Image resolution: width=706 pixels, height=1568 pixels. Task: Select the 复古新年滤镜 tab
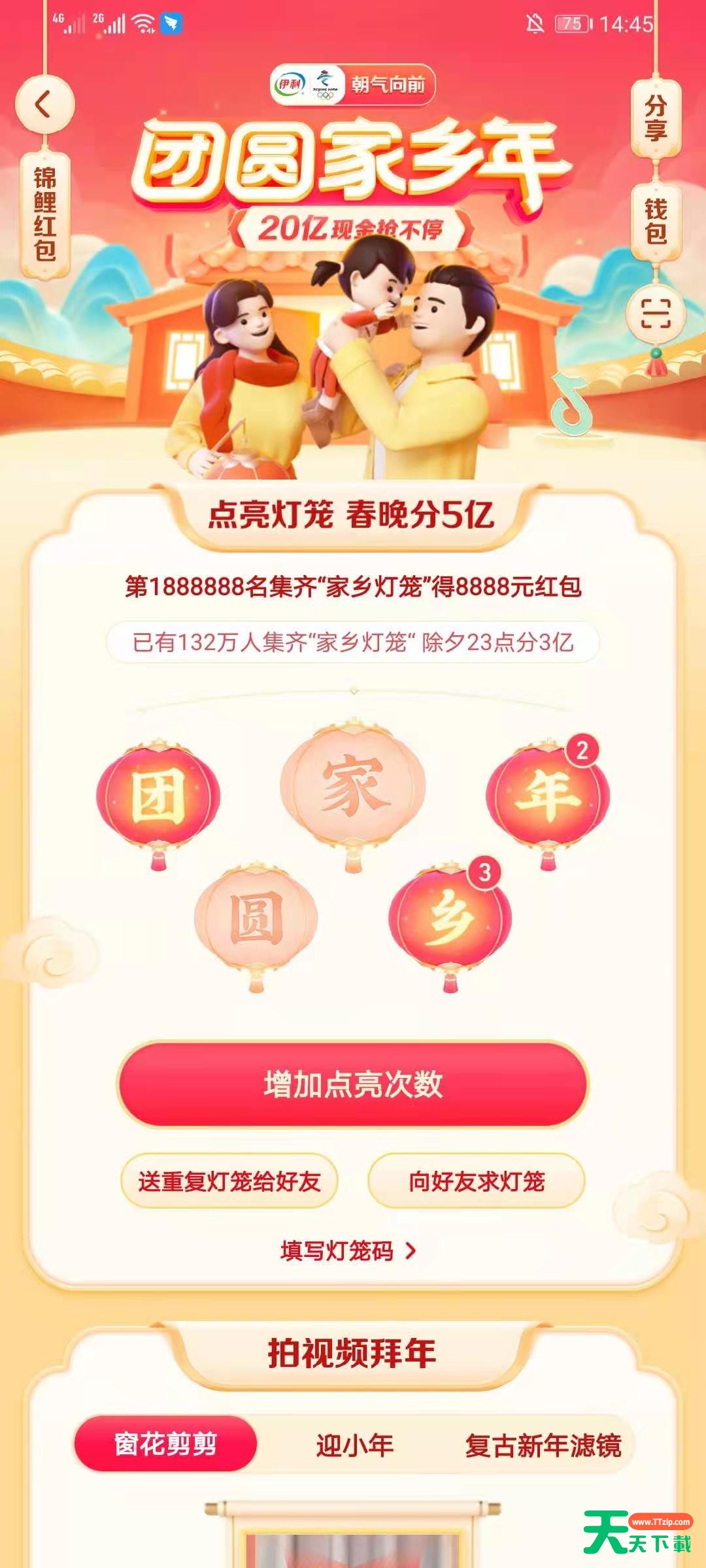[543, 1445]
